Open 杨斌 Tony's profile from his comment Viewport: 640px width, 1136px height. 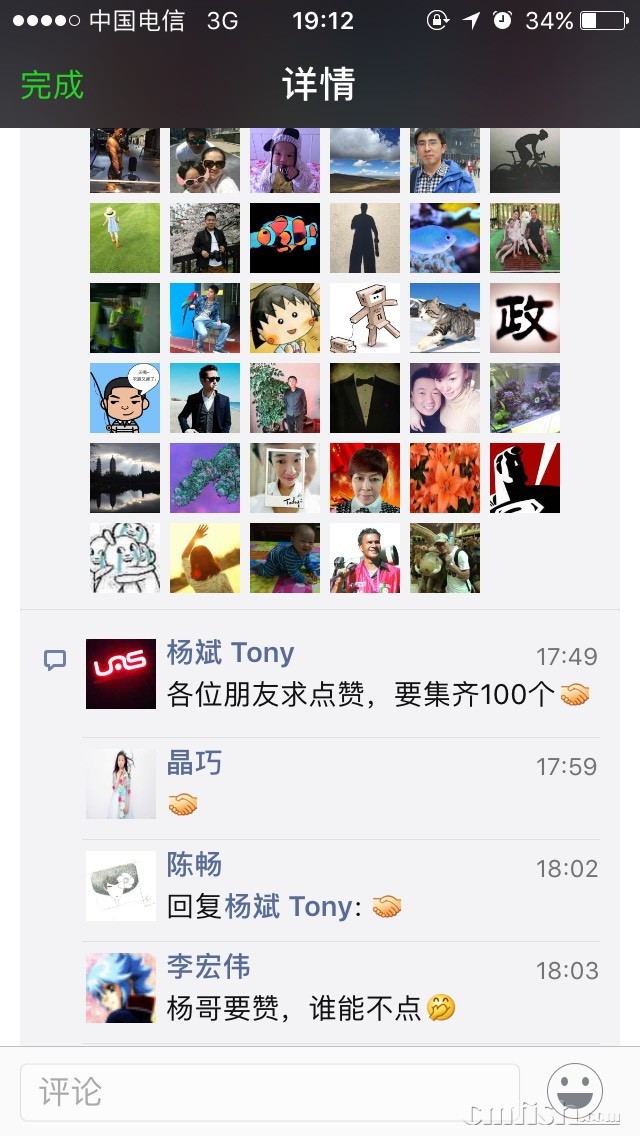pyautogui.click(x=230, y=653)
